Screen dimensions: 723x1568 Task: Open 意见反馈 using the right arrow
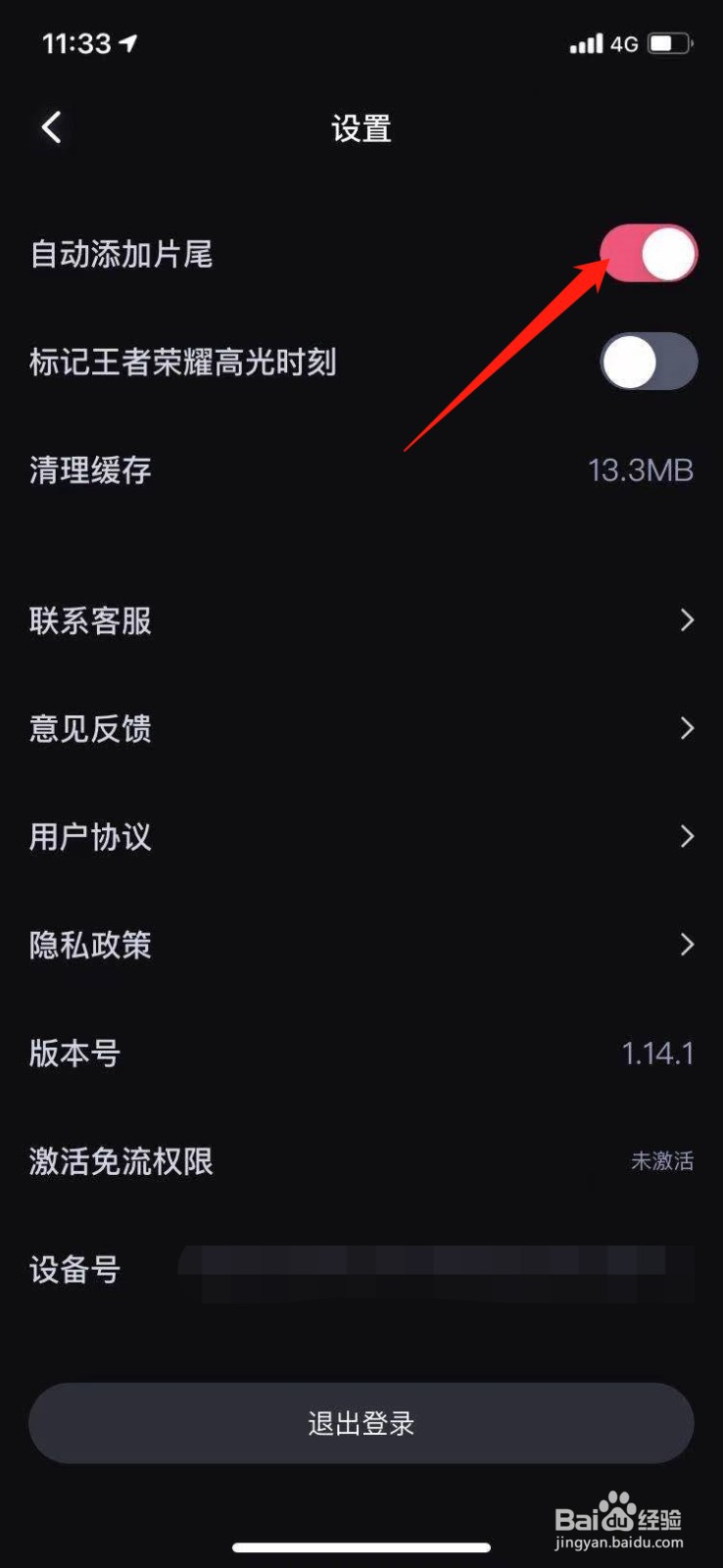pyautogui.click(x=686, y=728)
